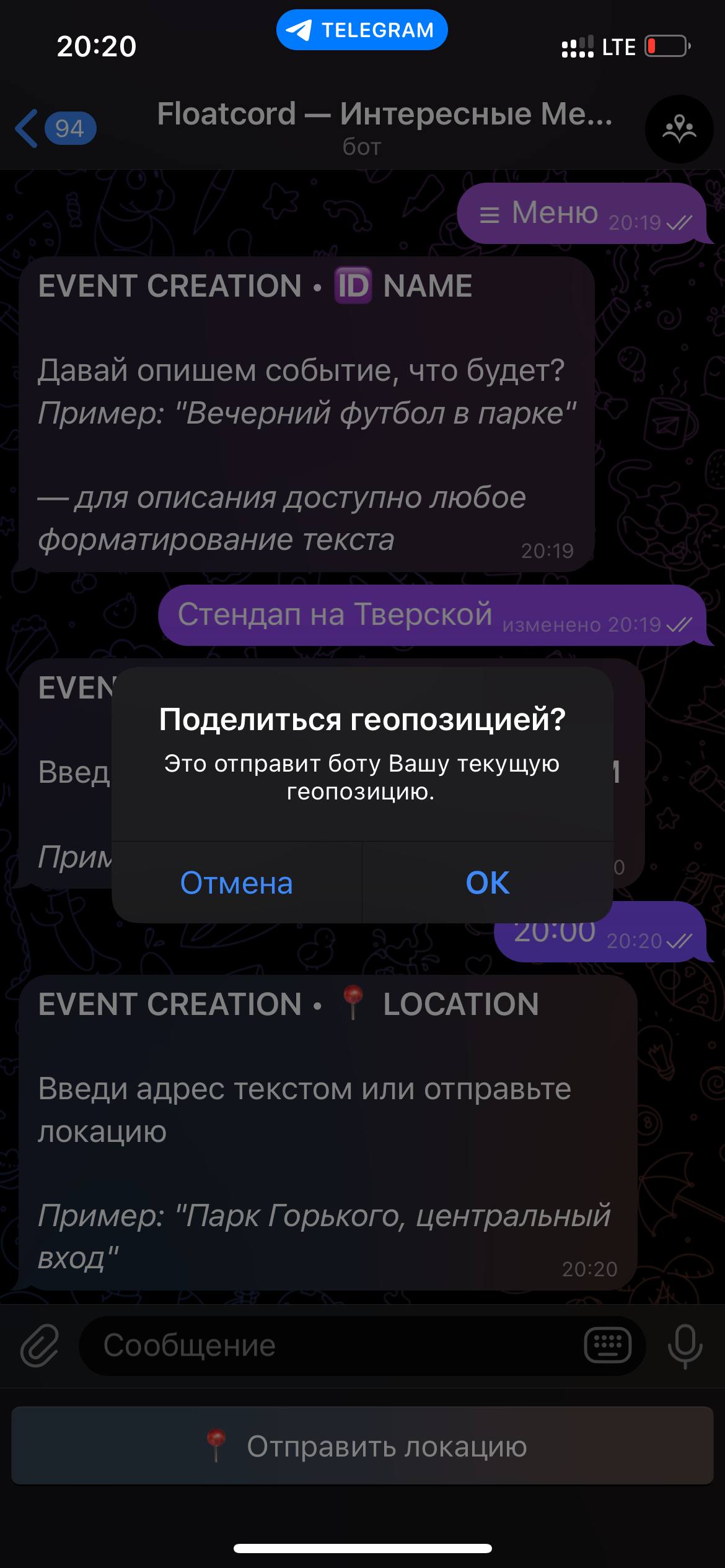This screenshot has height=1568, width=725.
Task: Tap the TELEGRAM banner at screen top
Action: click(362, 29)
